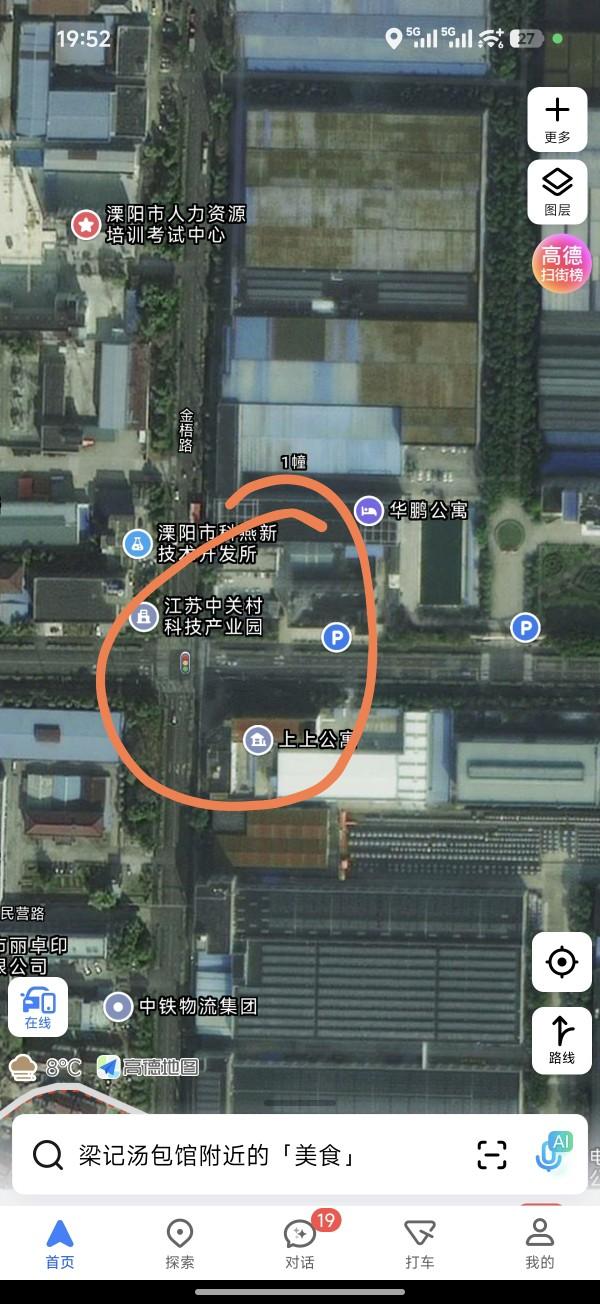Select the 华鹏公寓 map marker
This screenshot has height=1304, width=600.
(369, 511)
